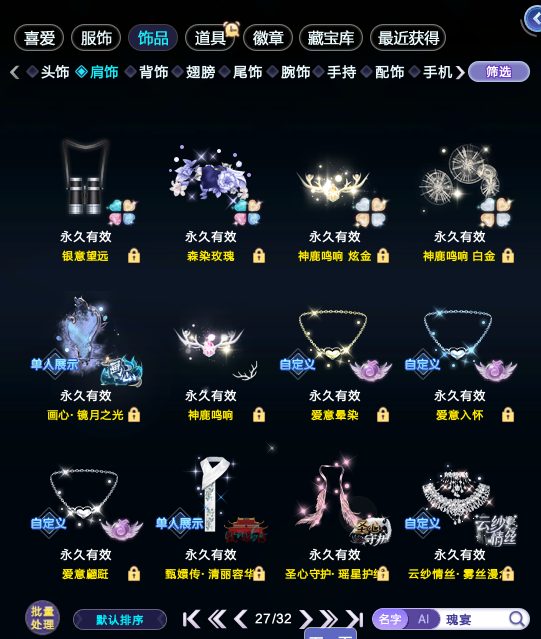Choose the 神鹿鸣响 炫金 item

pos(335,192)
